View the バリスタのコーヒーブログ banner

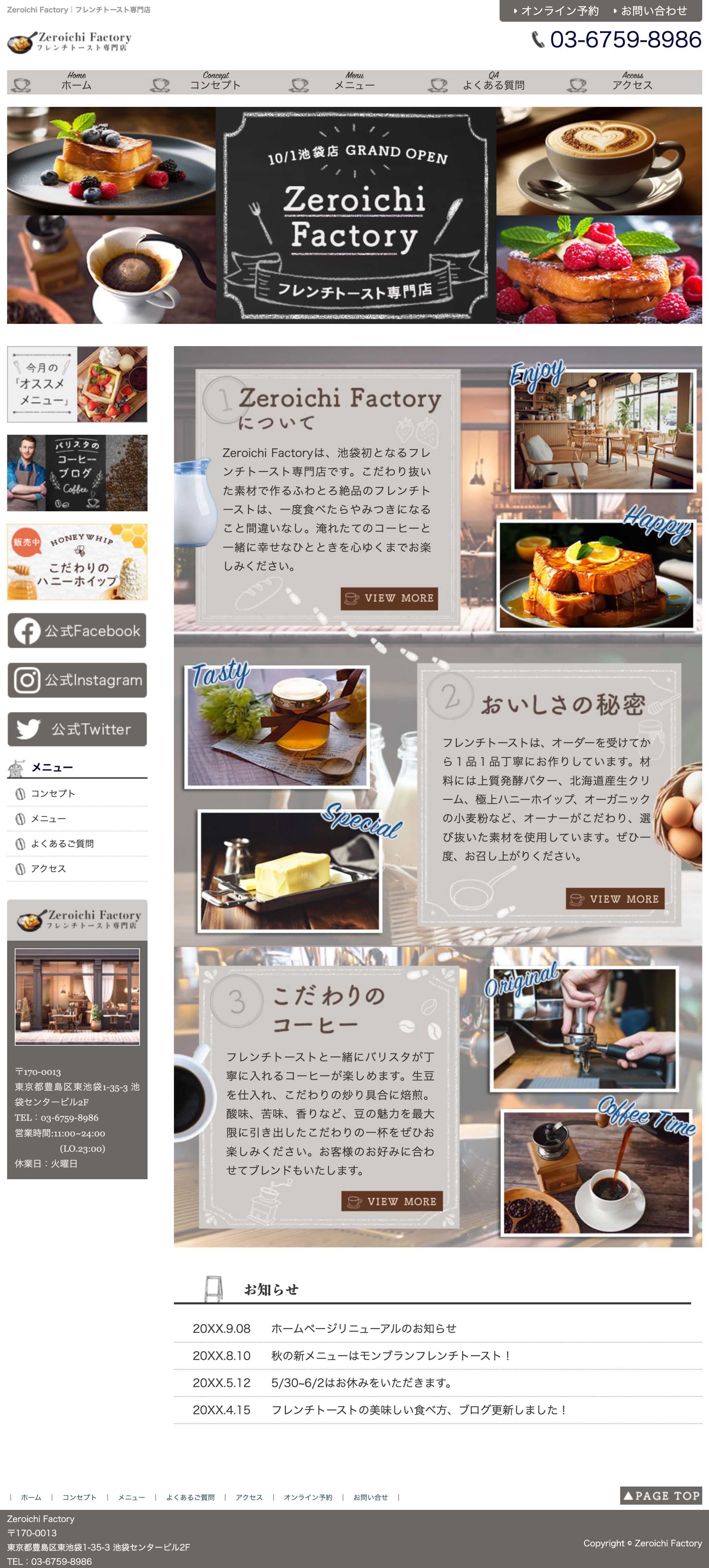[77, 472]
